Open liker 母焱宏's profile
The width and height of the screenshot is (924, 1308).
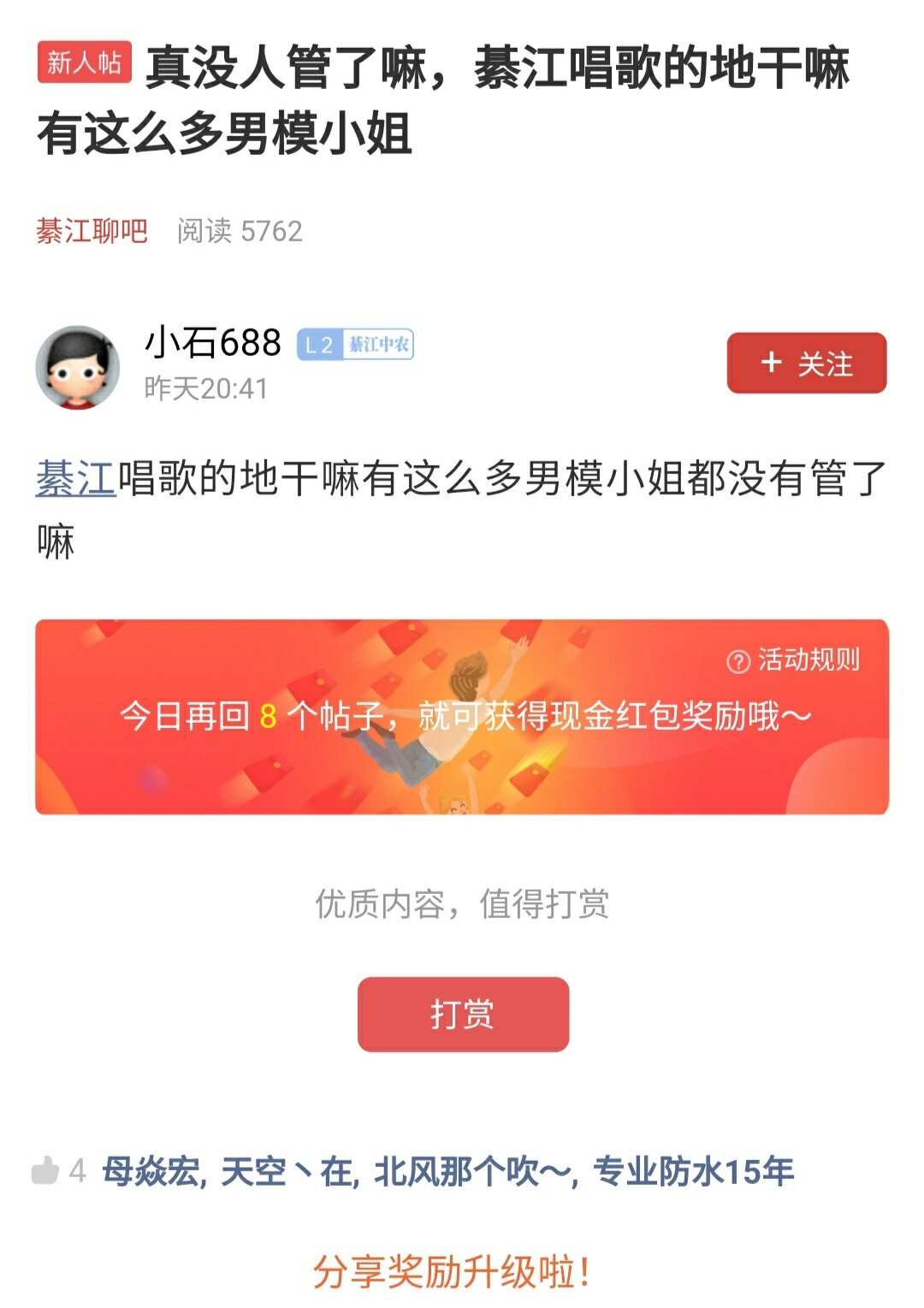[x=151, y=1171]
